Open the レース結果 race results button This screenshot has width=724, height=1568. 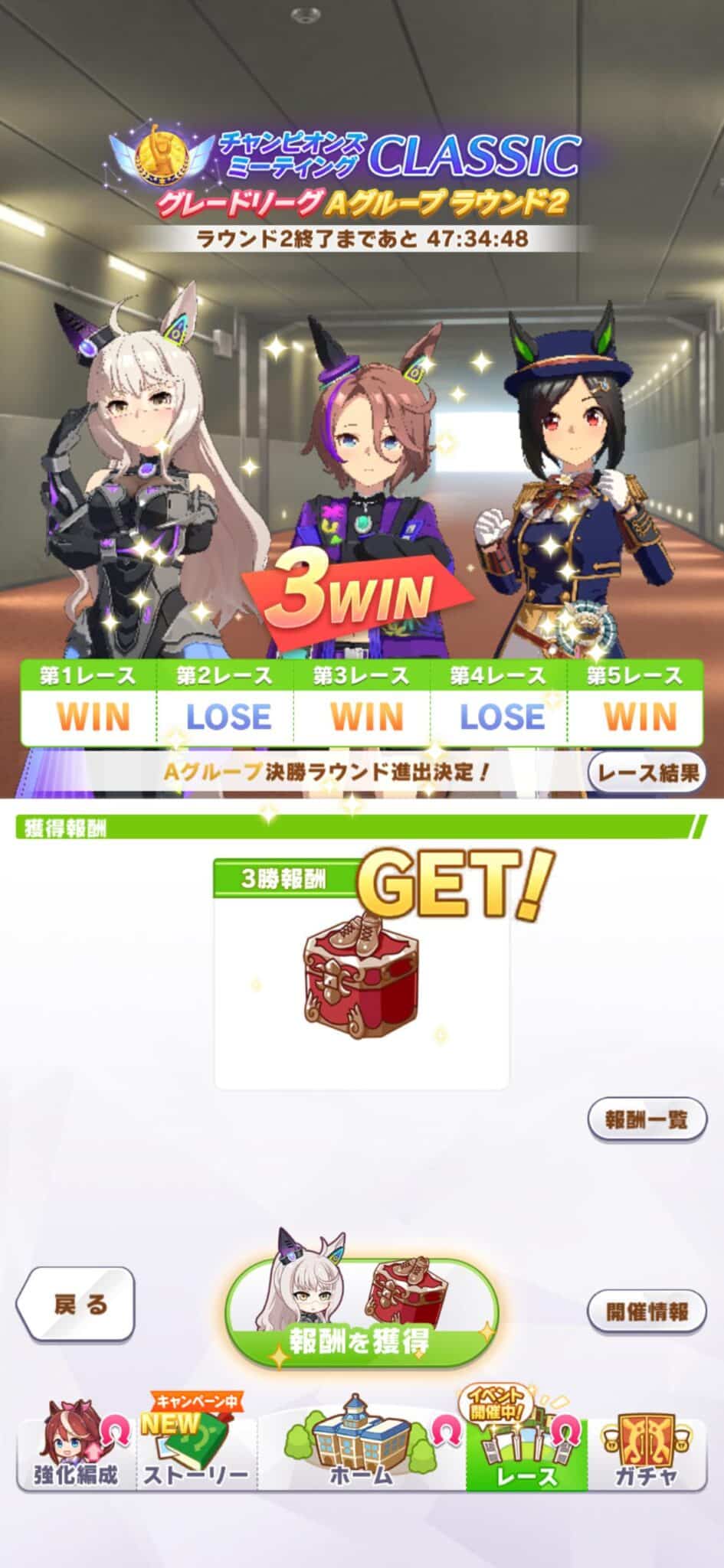coord(647,773)
